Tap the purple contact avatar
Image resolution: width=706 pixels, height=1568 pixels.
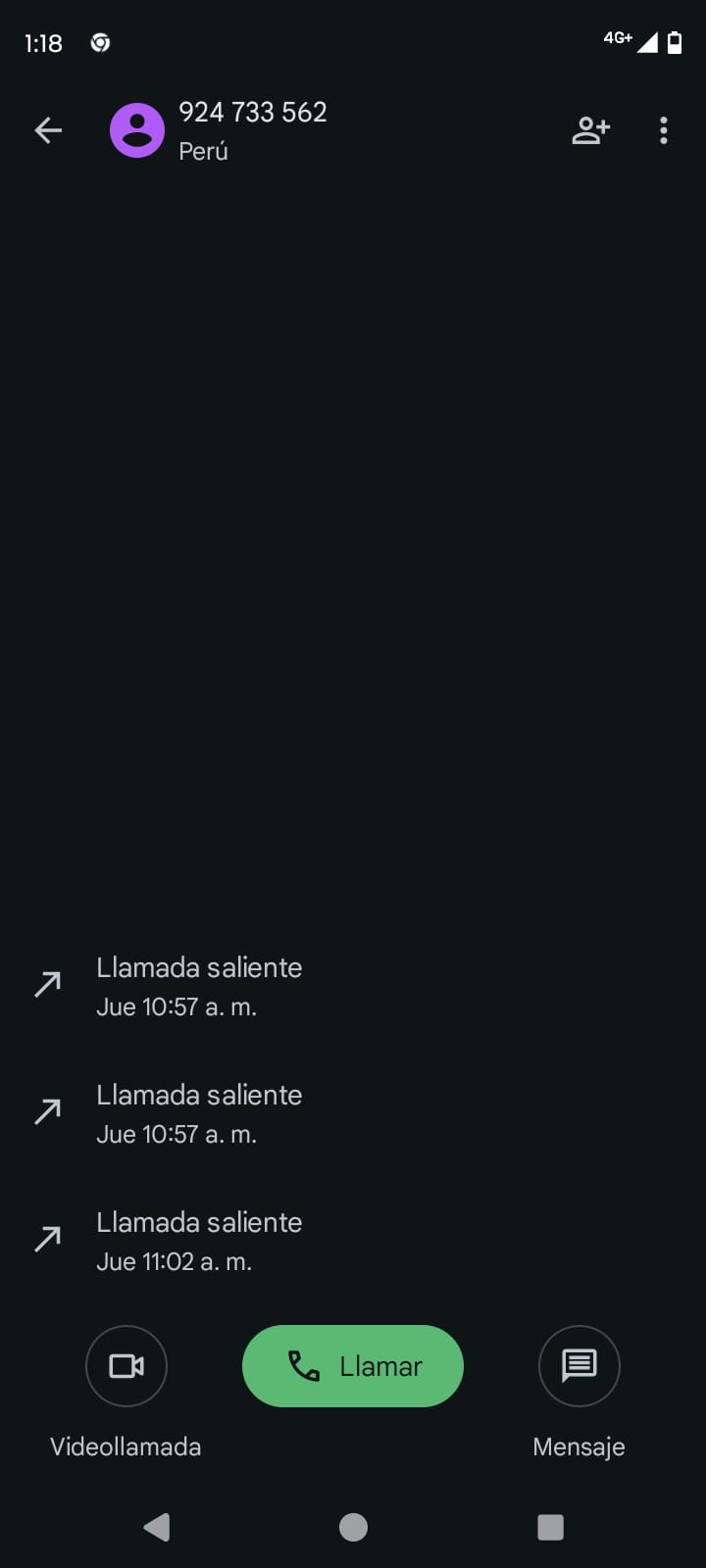tap(137, 130)
